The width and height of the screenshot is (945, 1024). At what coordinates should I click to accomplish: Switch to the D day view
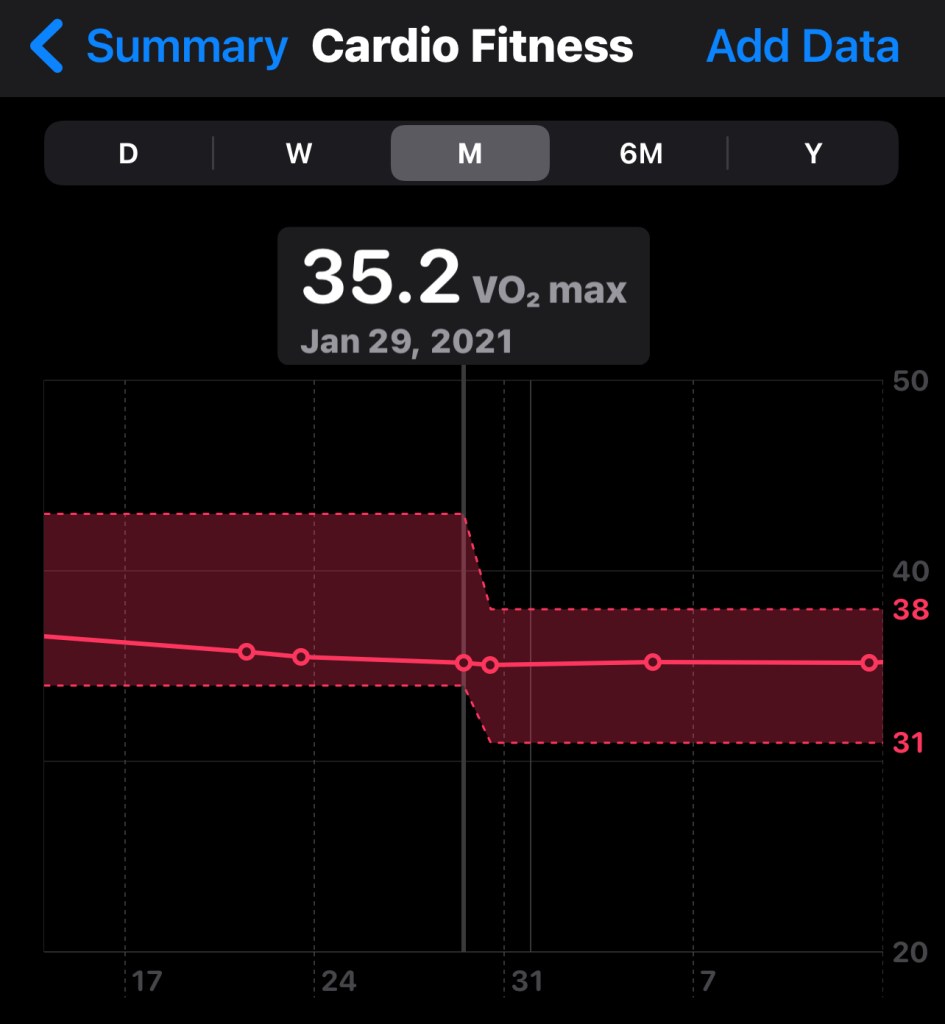[x=128, y=153]
